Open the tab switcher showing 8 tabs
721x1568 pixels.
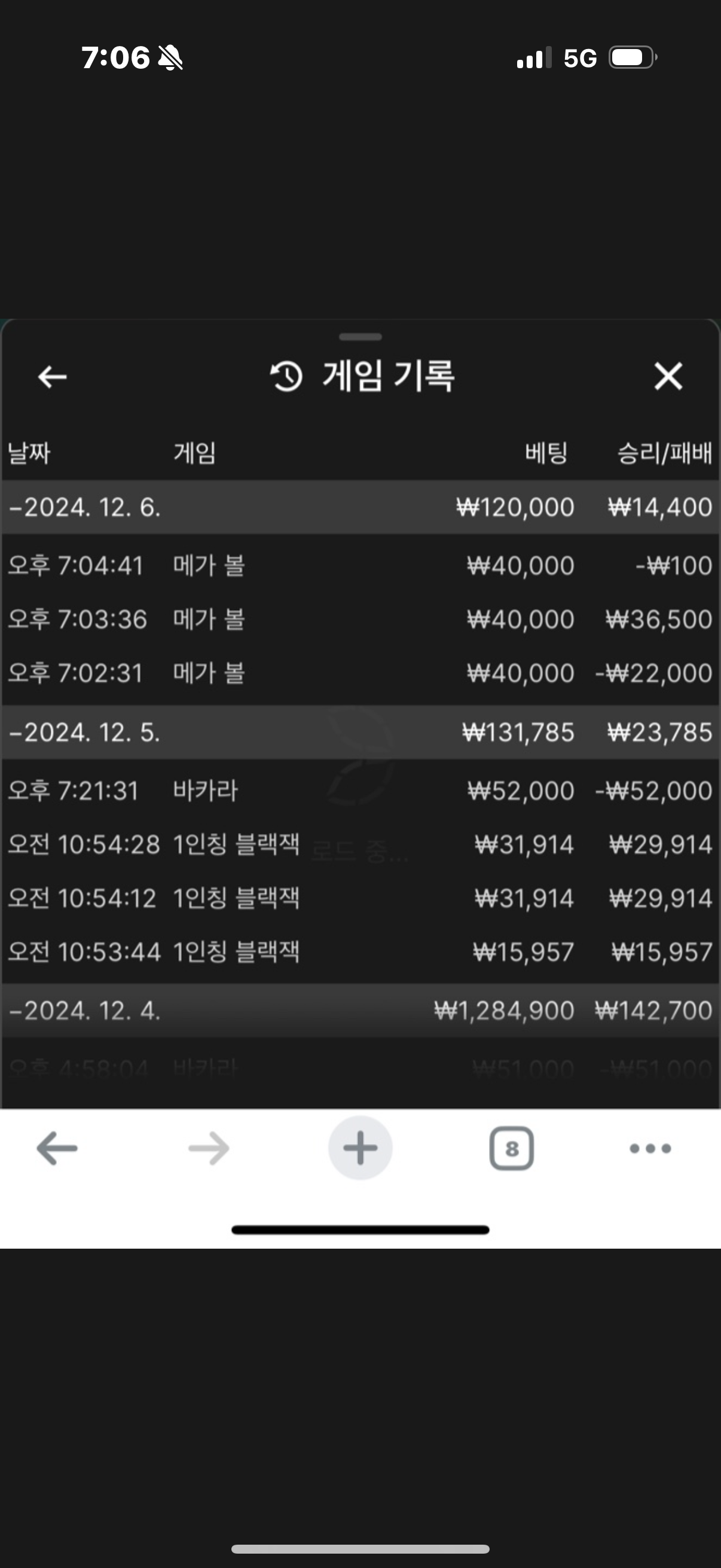point(512,1149)
